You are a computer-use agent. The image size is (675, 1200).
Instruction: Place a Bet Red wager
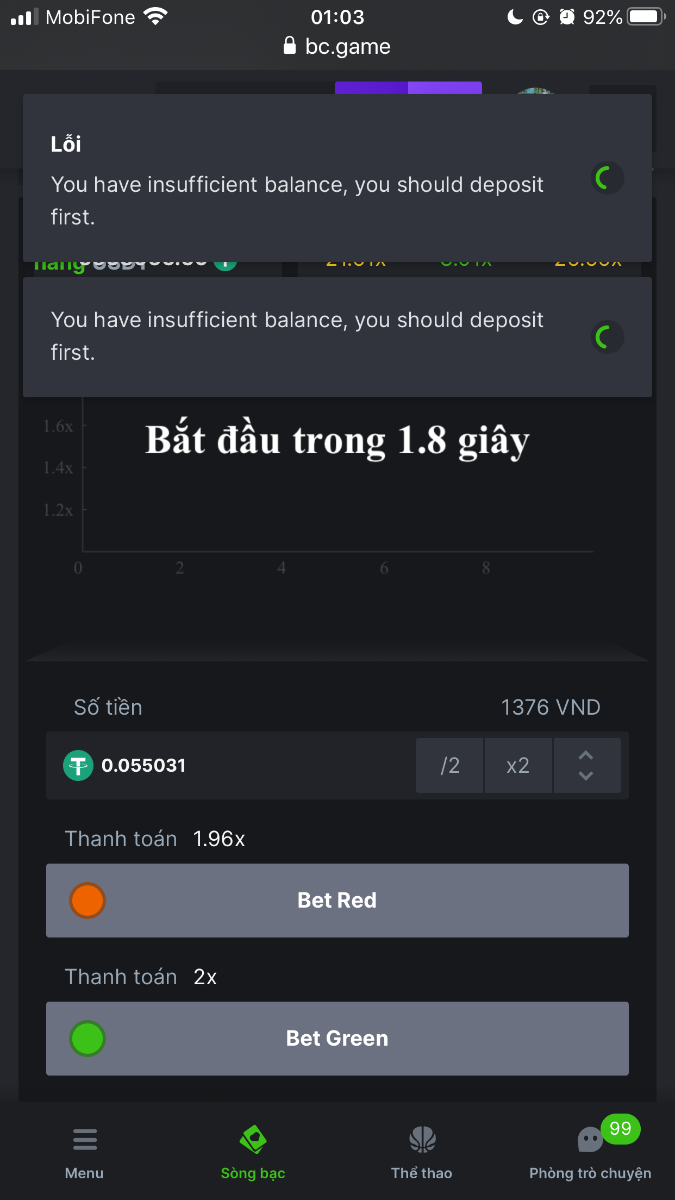click(337, 900)
